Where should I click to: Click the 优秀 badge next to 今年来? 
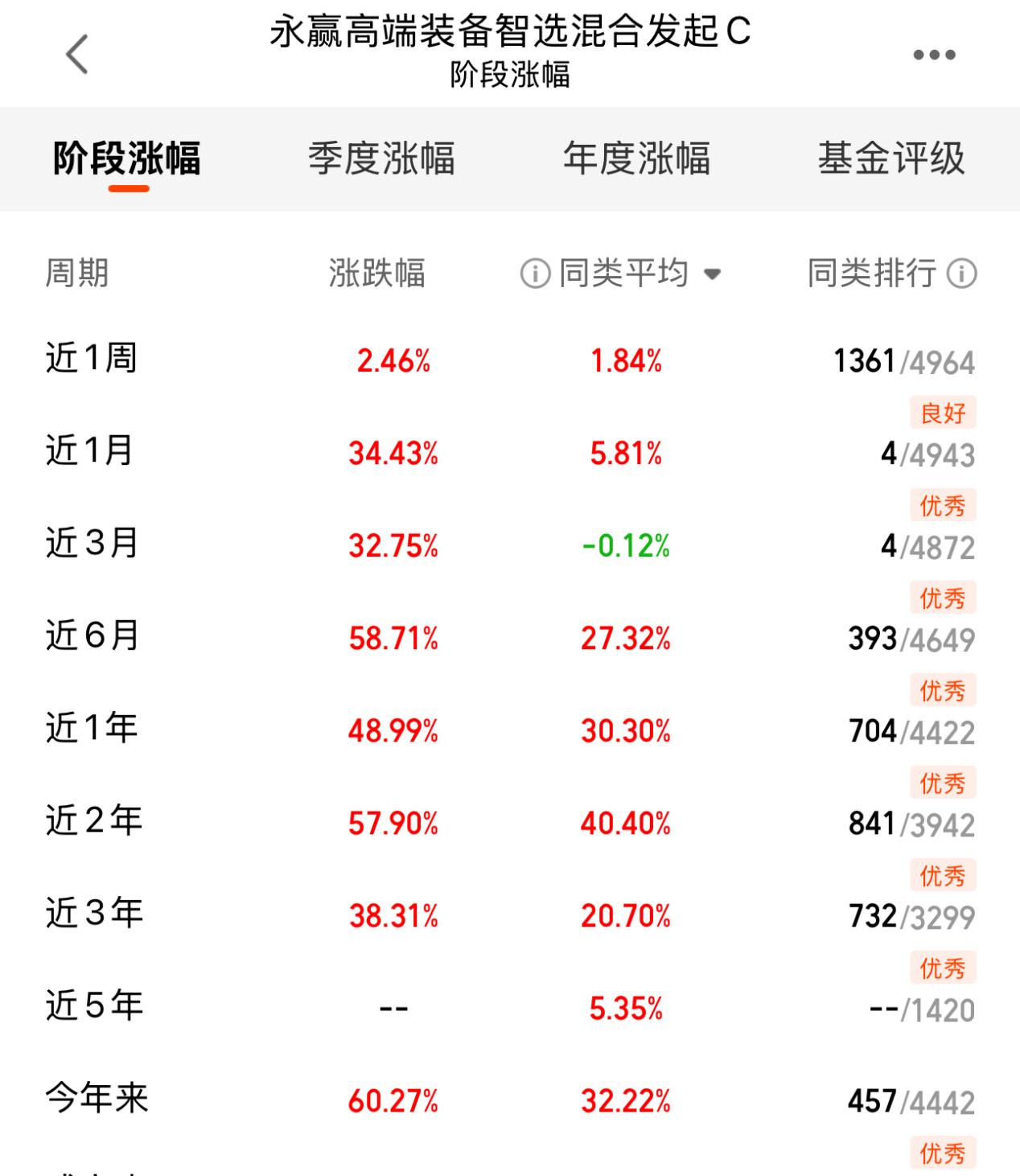[943, 1152]
